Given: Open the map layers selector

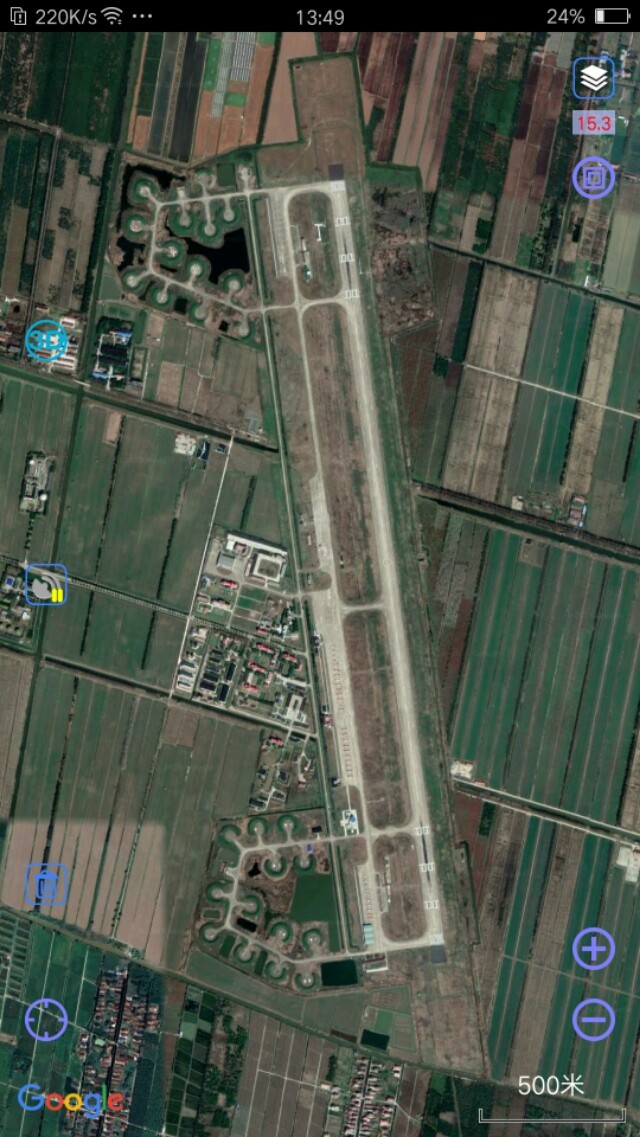Looking at the screenshot, I should (x=594, y=79).
